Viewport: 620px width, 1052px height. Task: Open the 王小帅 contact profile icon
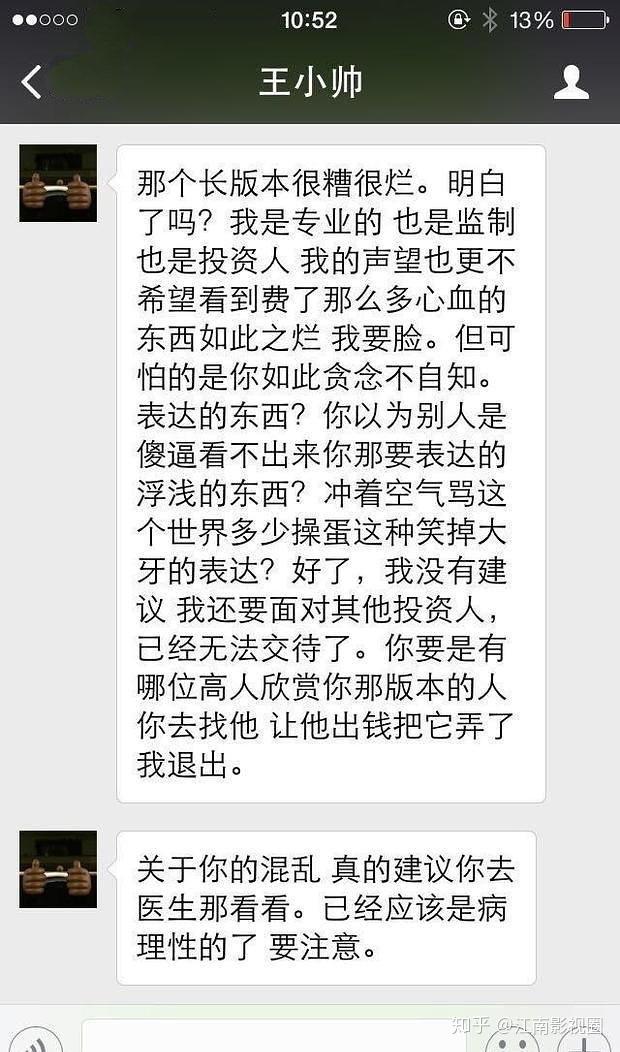[x=571, y=82]
